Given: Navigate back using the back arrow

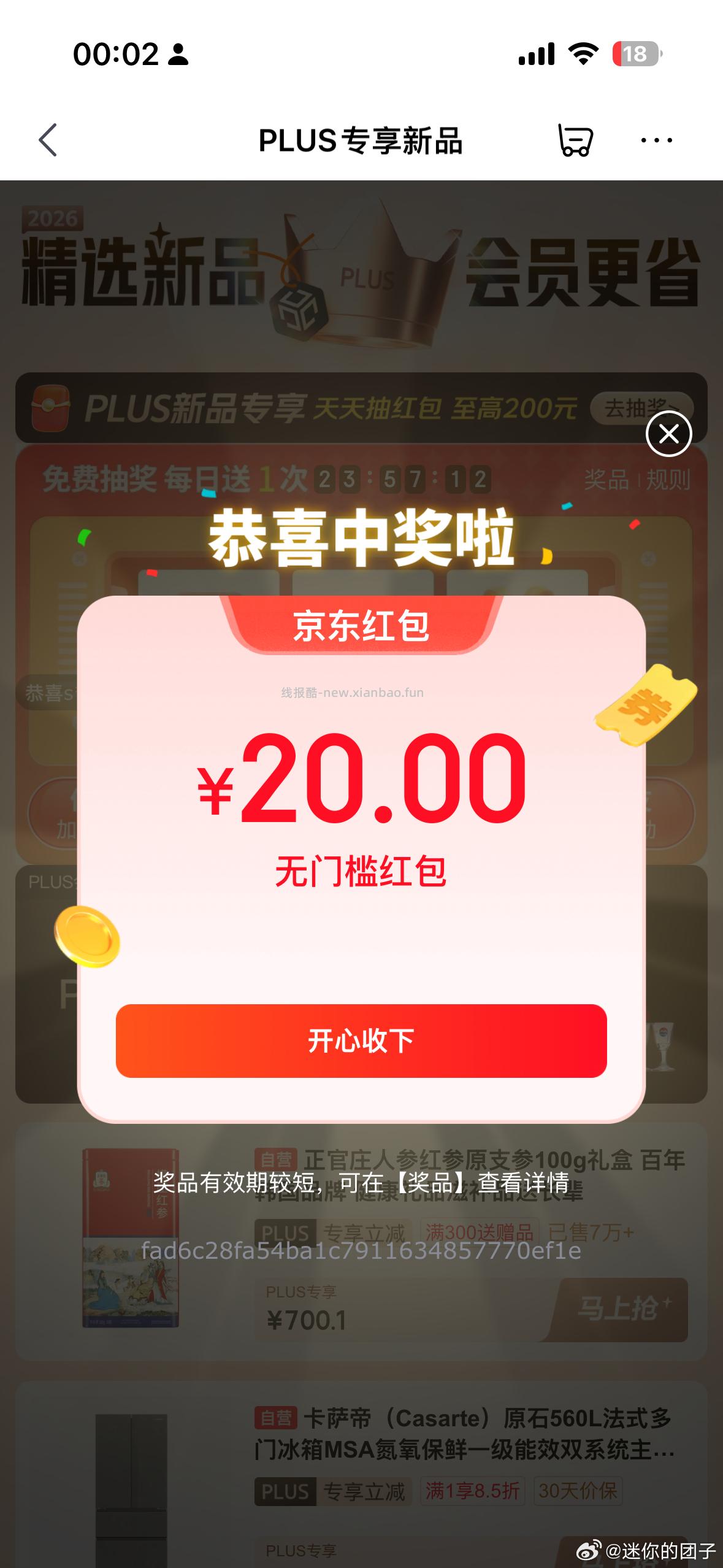Looking at the screenshot, I should (48, 140).
